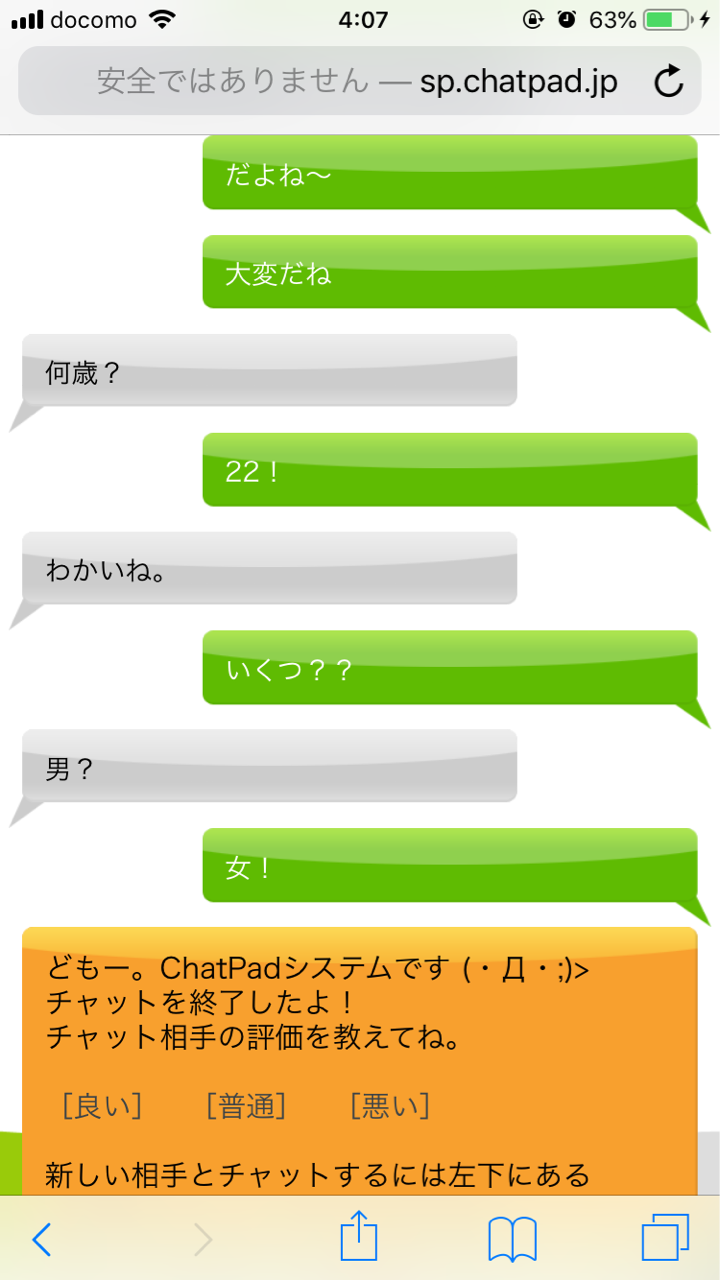Rate the chat partner as 普通
This screenshot has width=720, height=1280.
click(x=246, y=1106)
